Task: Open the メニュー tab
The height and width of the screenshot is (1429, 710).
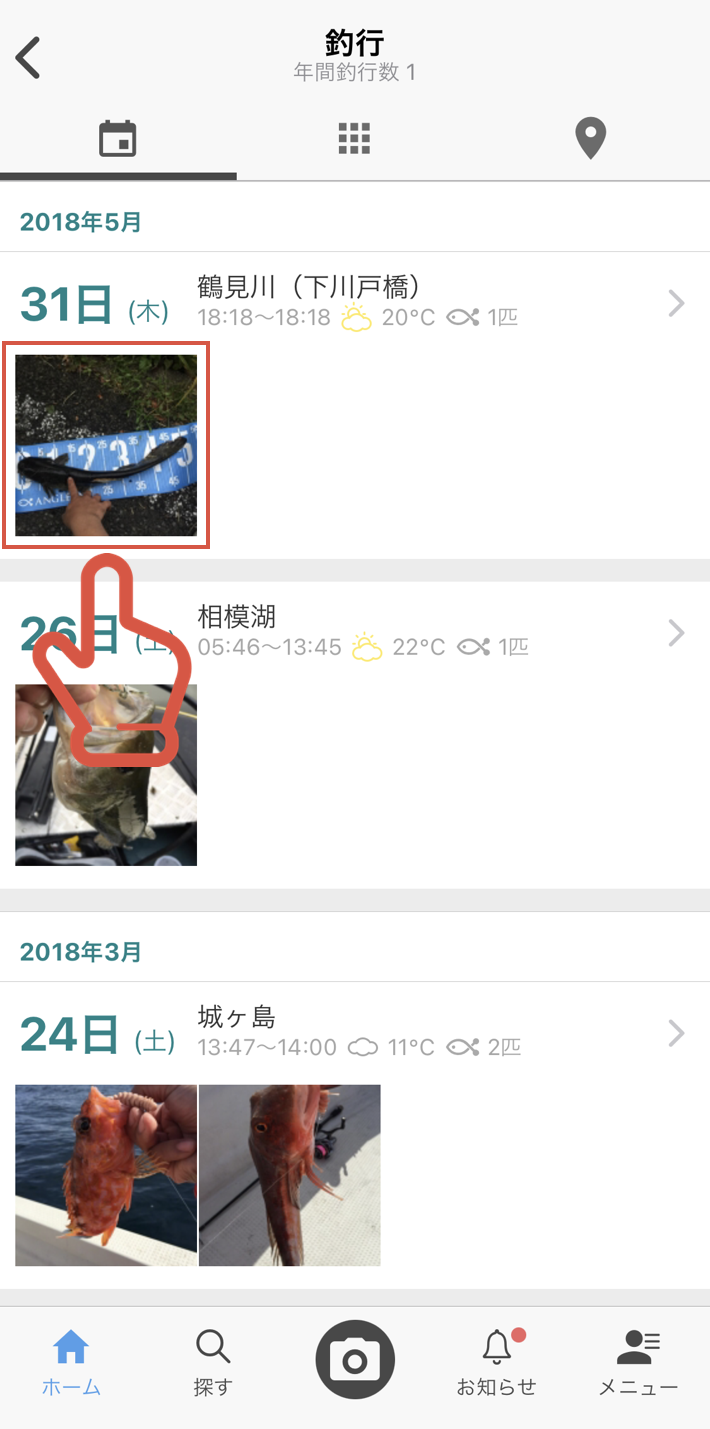Action: (x=639, y=1362)
